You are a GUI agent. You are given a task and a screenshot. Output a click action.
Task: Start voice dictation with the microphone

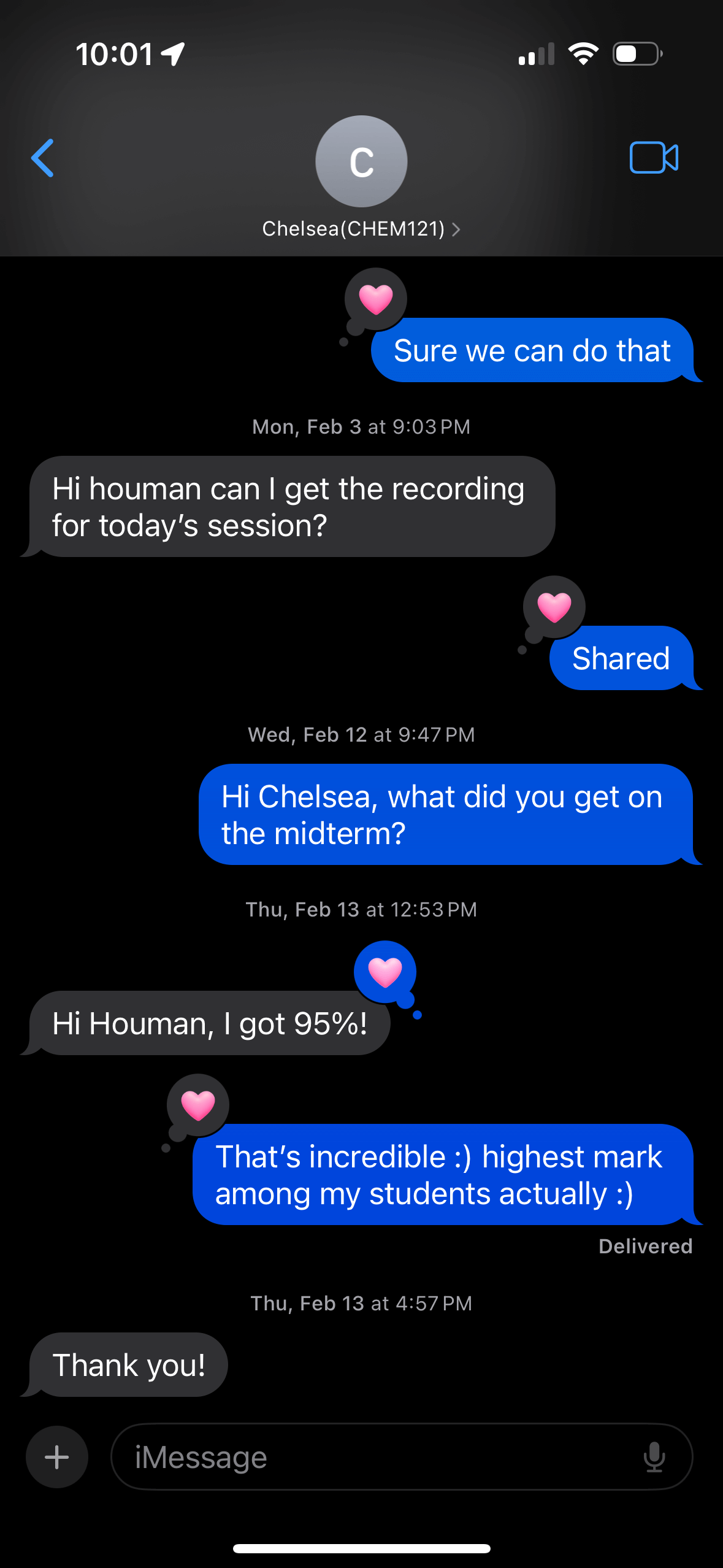click(654, 1457)
